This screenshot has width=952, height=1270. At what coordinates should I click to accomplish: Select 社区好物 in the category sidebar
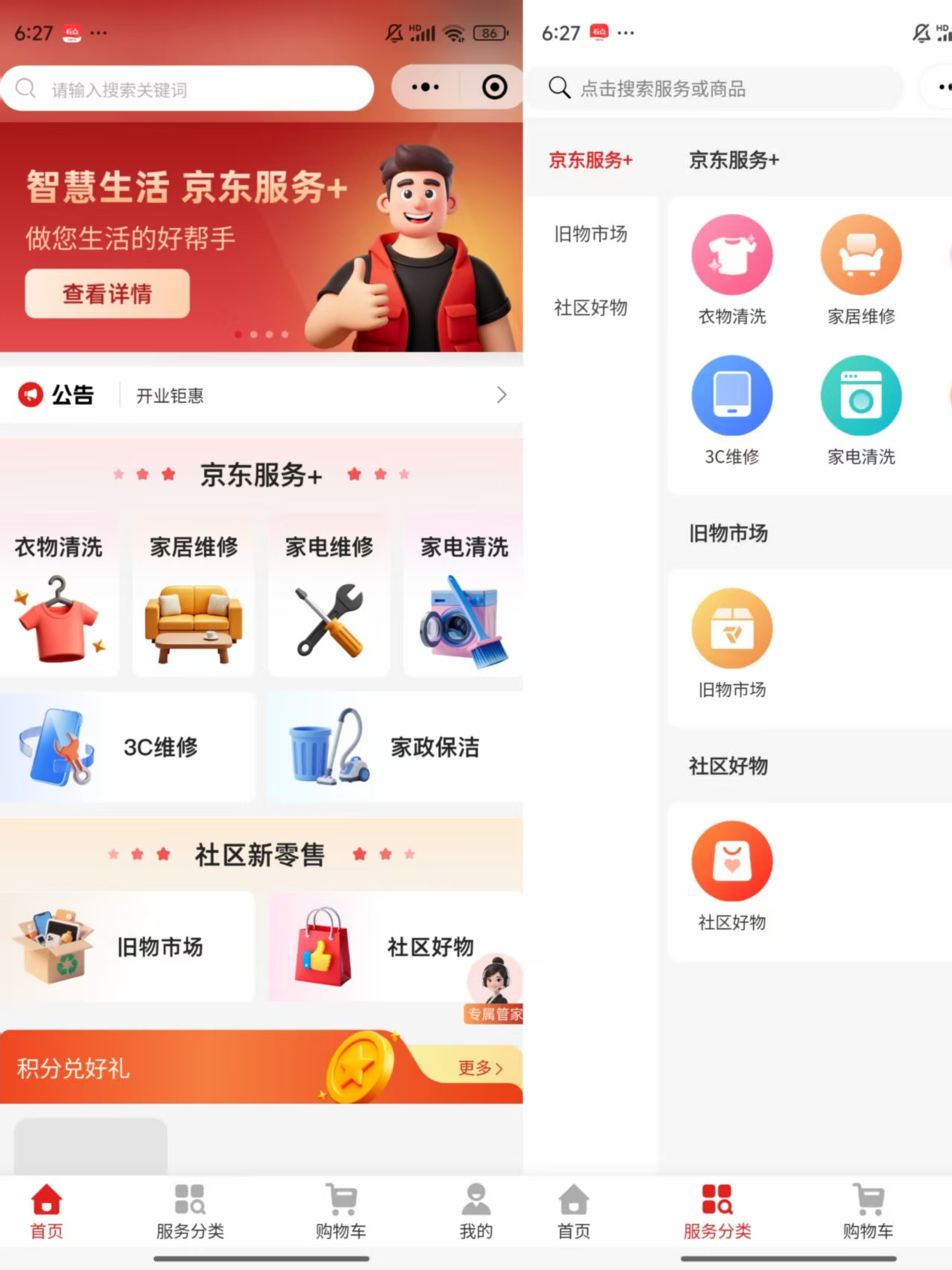[x=590, y=307]
